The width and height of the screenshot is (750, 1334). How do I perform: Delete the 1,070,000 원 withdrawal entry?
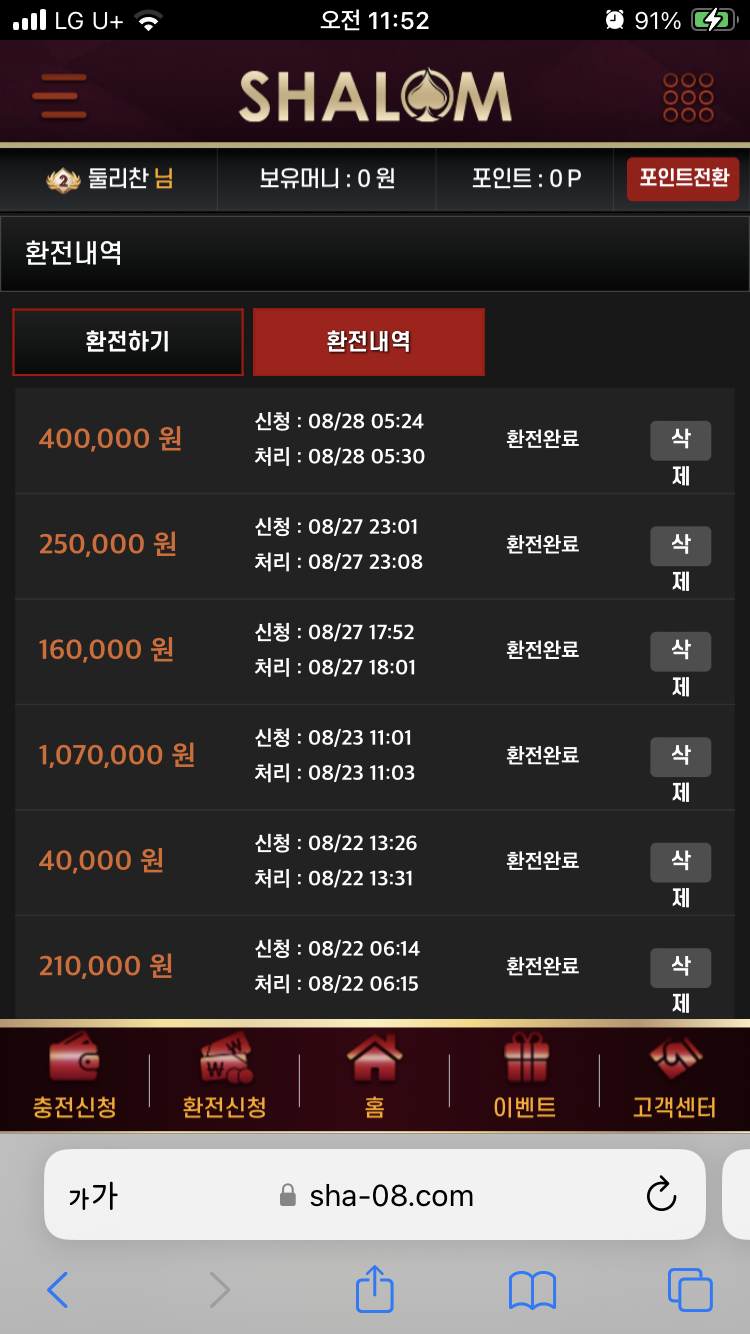[680, 757]
